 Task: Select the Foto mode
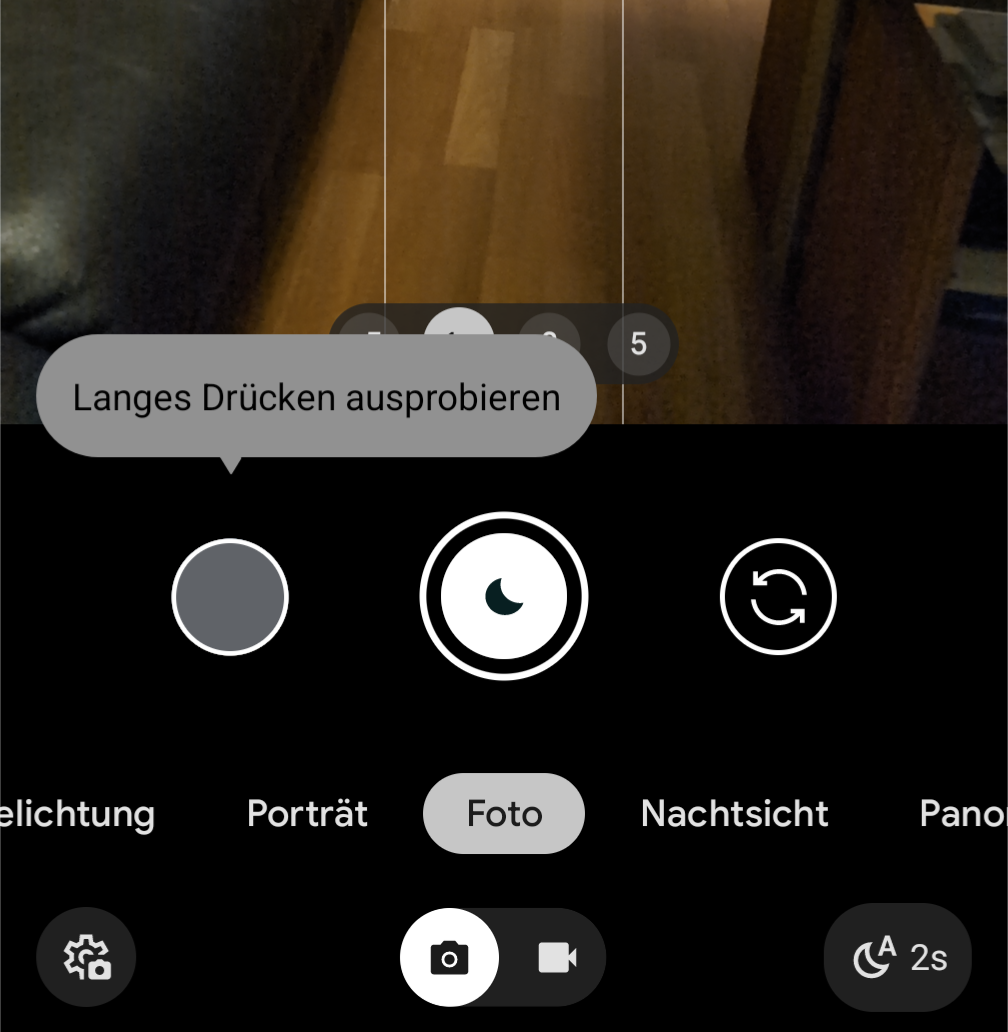coord(504,813)
